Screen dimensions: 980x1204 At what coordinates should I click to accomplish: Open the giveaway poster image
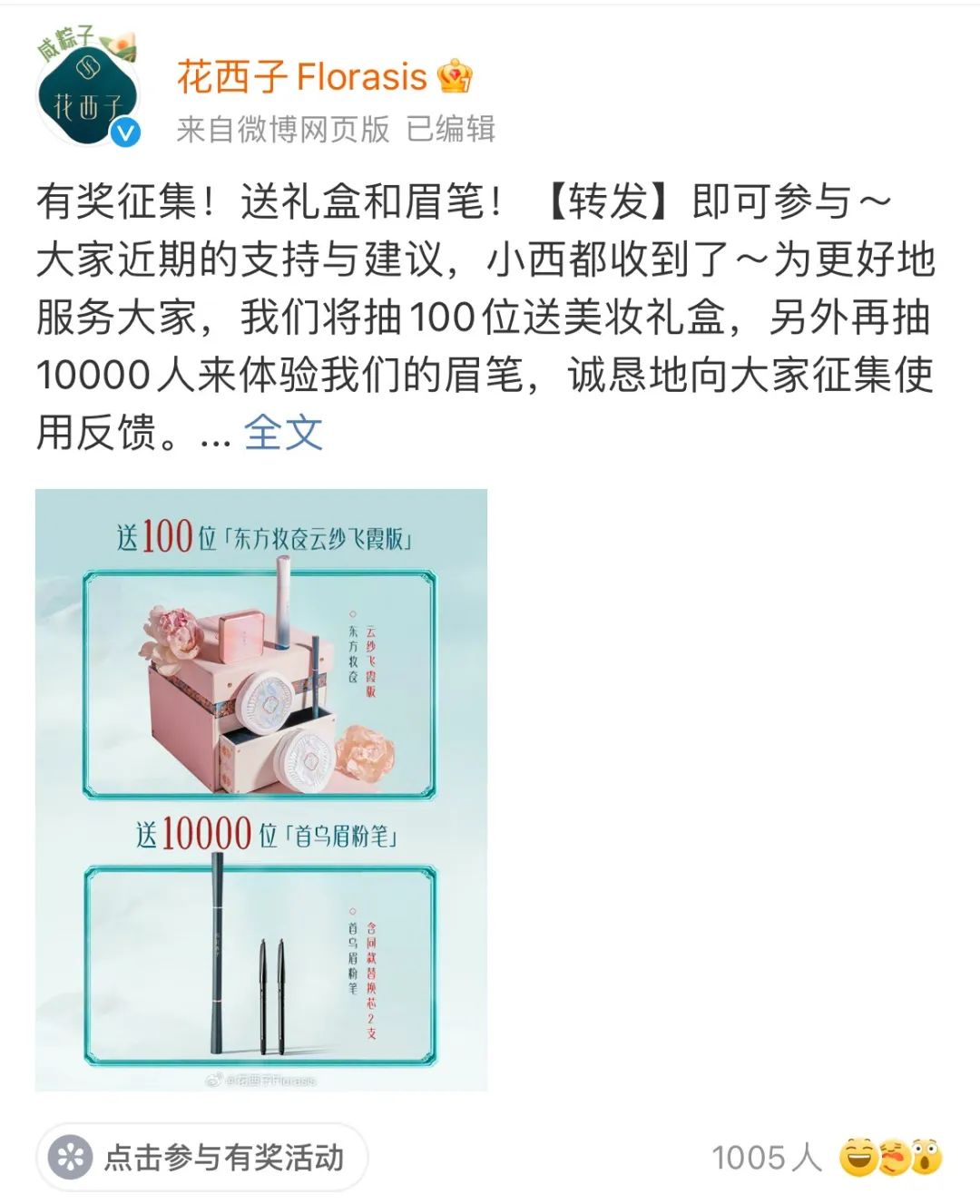tap(261, 789)
